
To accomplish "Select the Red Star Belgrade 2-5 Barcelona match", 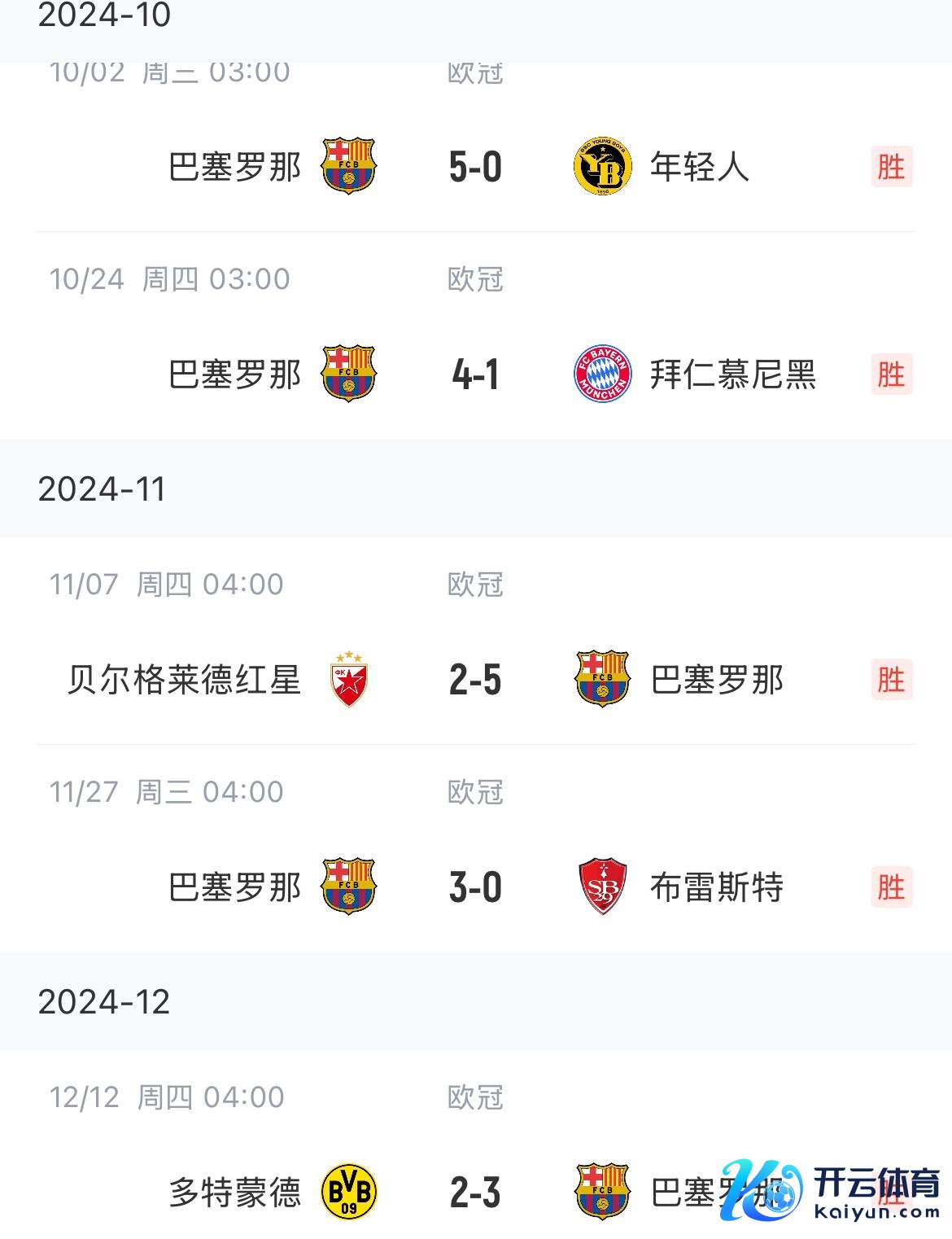I will (475, 680).
